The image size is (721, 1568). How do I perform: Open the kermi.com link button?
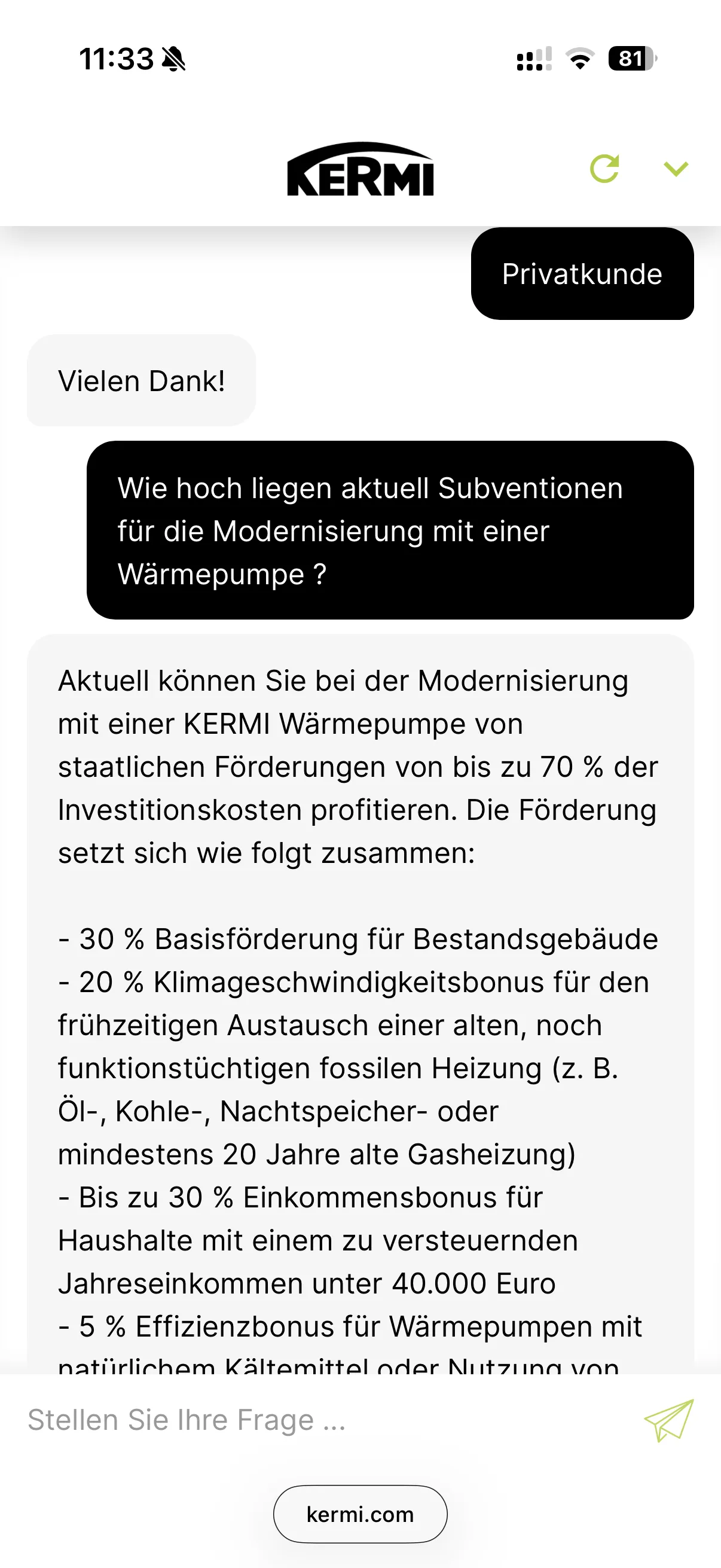click(360, 1514)
